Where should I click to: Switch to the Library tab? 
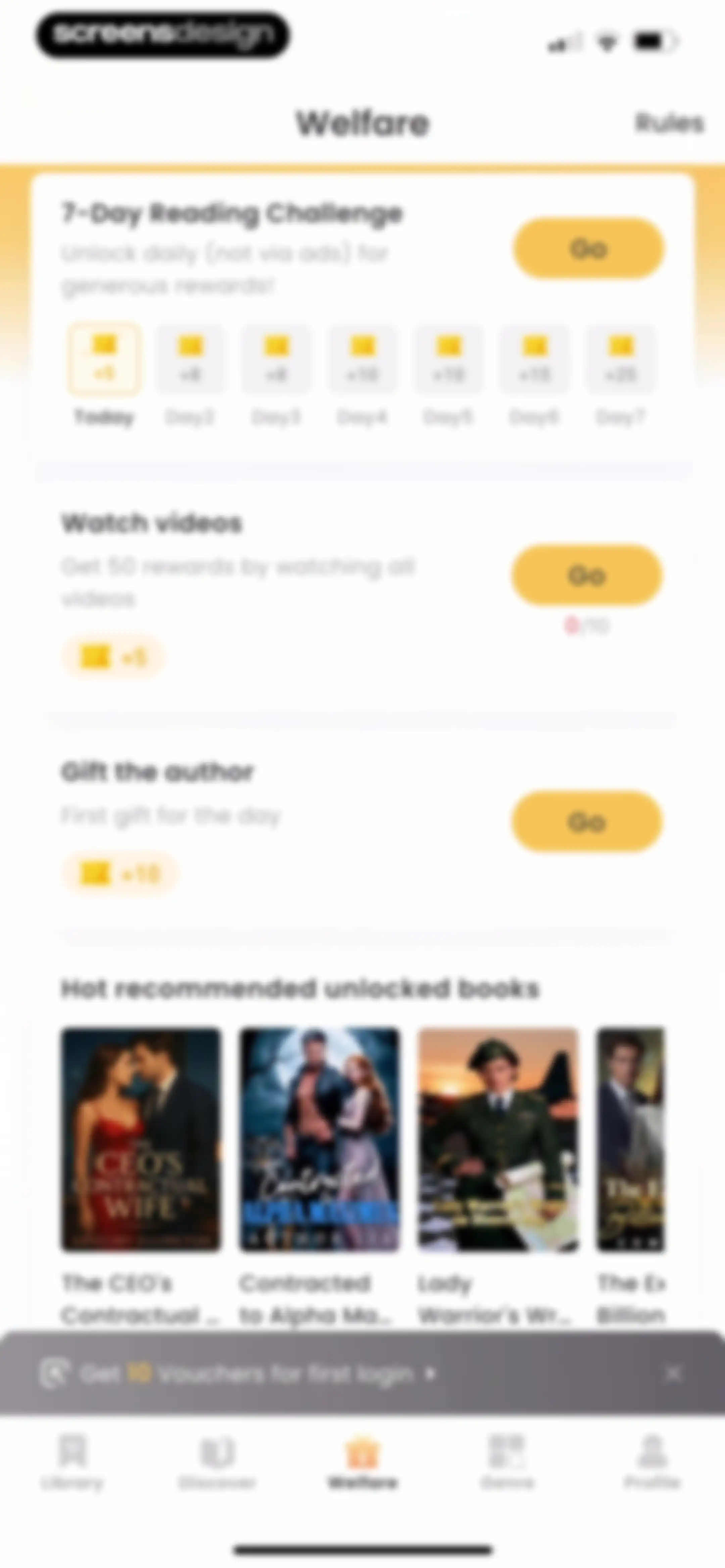pyautogui.click(x=72, y=1462)
